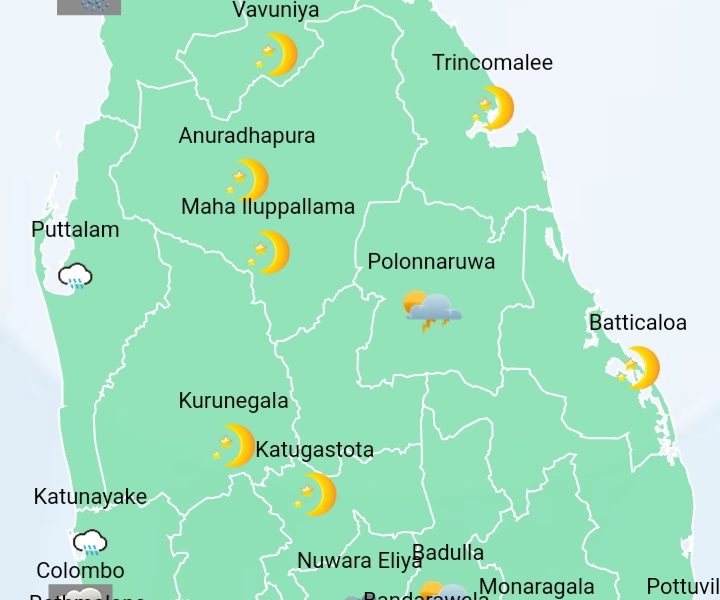Viewport: 720px width, 600px height.
Task: View the Katugastota forecast marker
Action: point(316,494)
